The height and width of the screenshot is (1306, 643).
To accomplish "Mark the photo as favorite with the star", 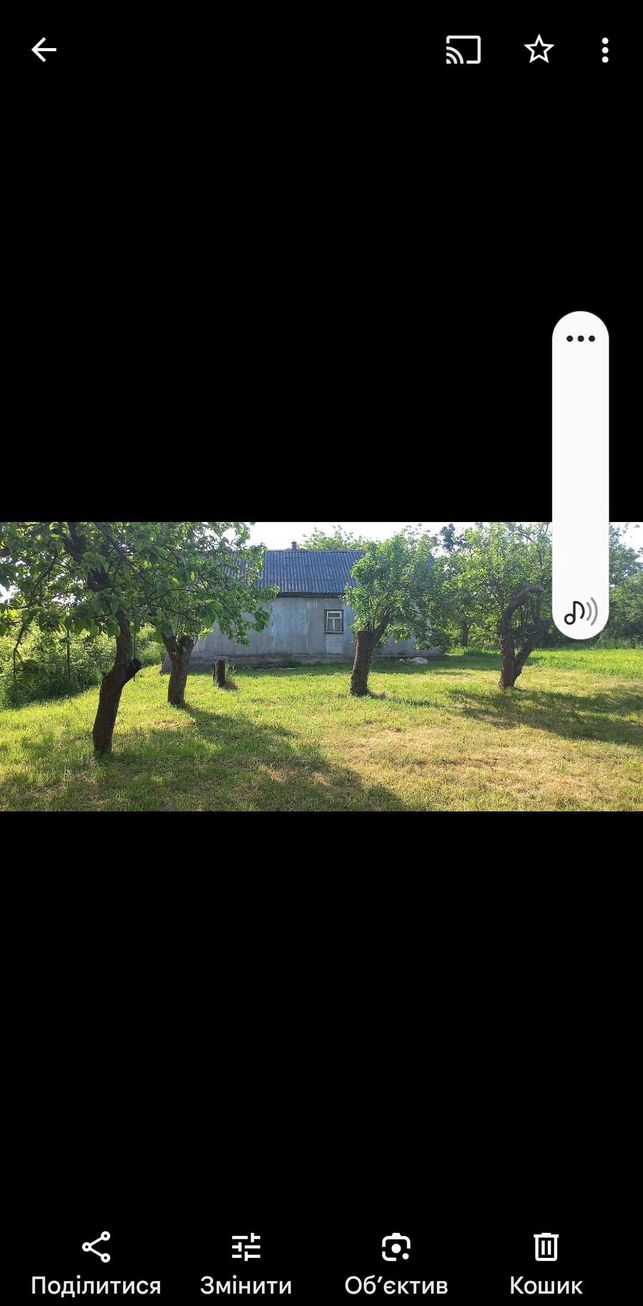I will [539, 50].
